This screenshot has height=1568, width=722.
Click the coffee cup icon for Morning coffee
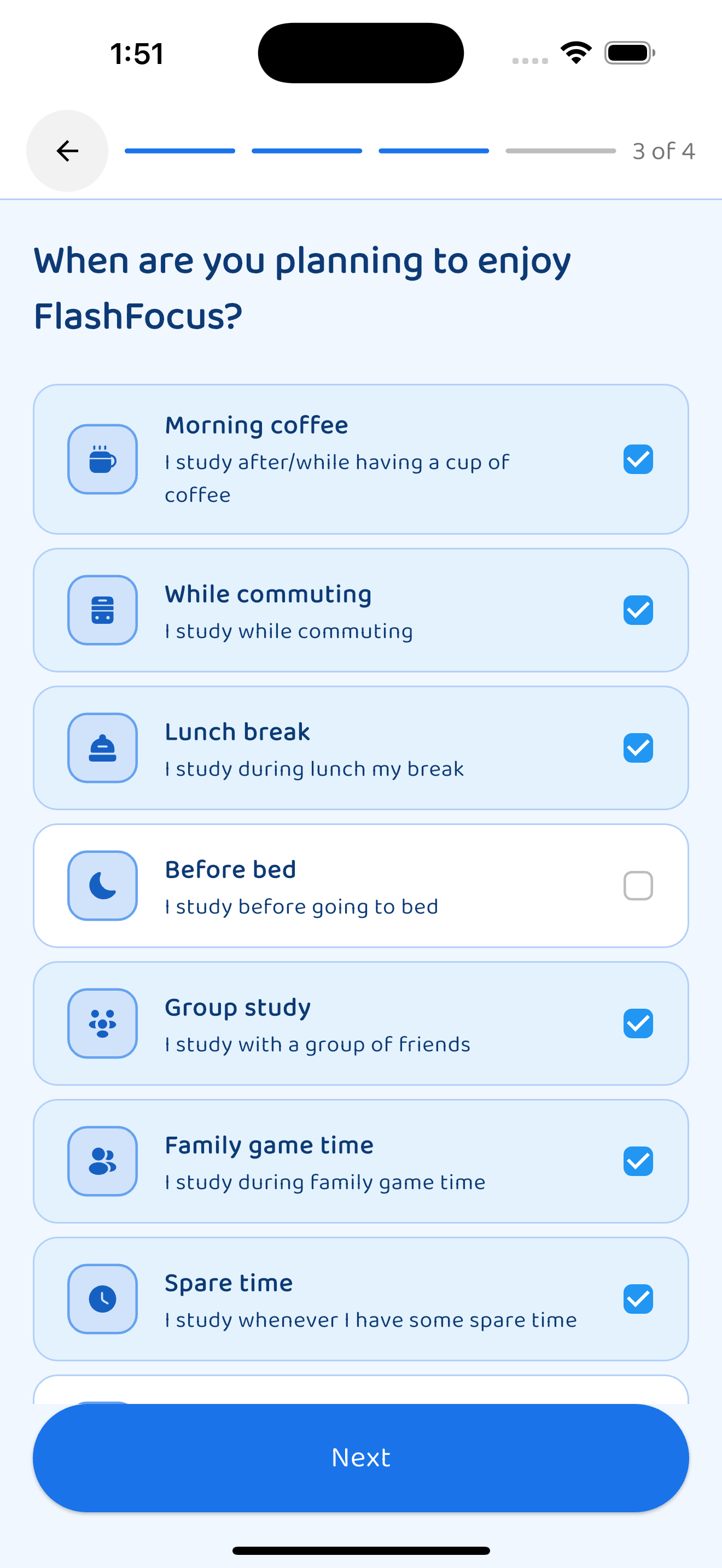(102, 460)
